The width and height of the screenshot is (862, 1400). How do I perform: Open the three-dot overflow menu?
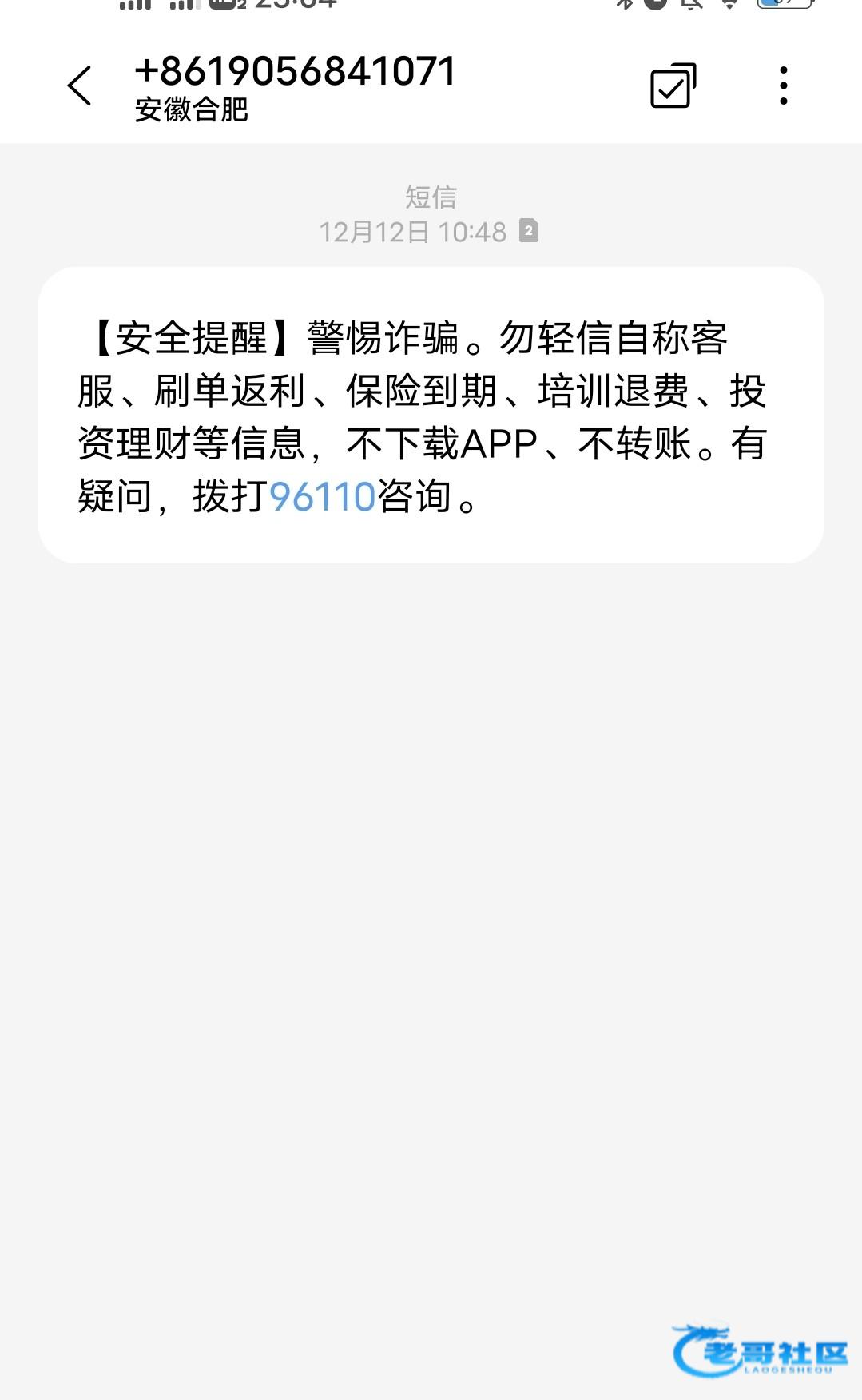click(x=784, y=86)
